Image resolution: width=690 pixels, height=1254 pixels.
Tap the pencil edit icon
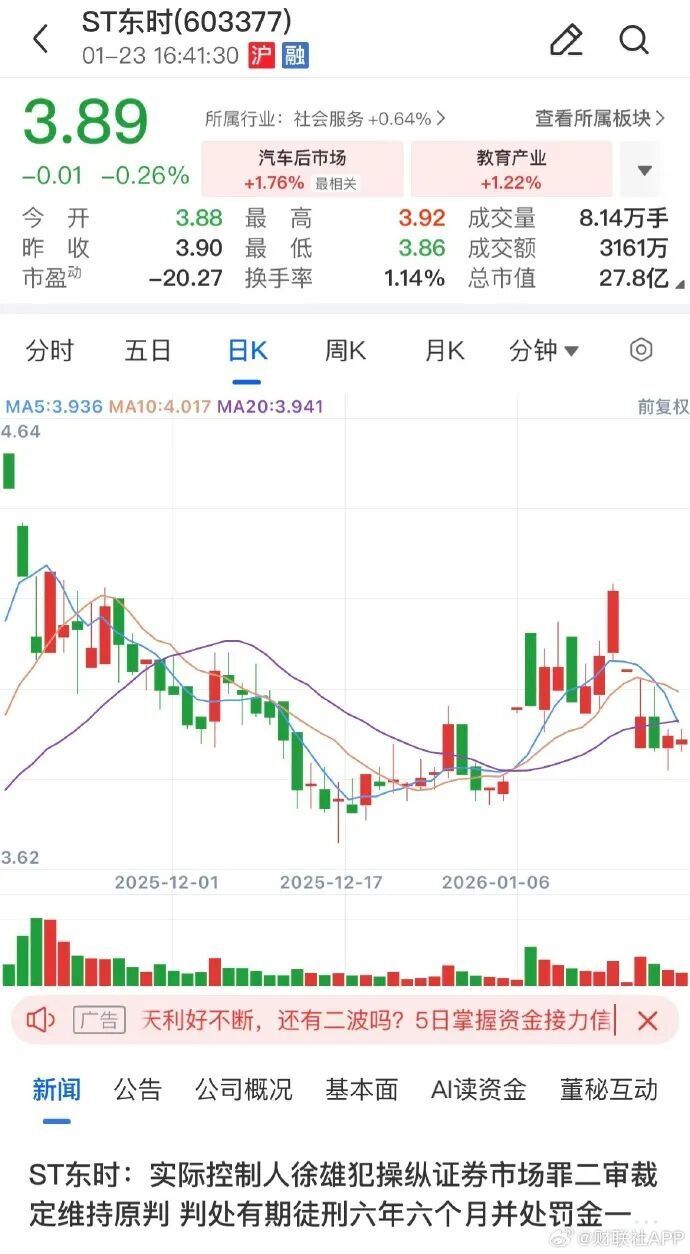[x=566, y=40]
